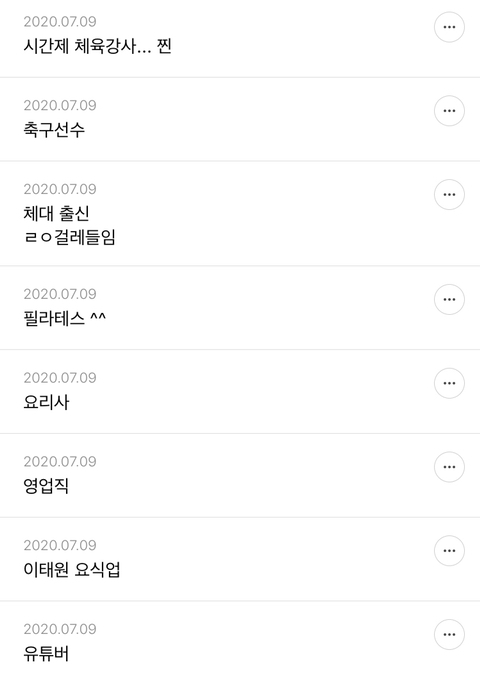
Task: Show the options menu for the 유튜버 comment
Action: [449, 635]
